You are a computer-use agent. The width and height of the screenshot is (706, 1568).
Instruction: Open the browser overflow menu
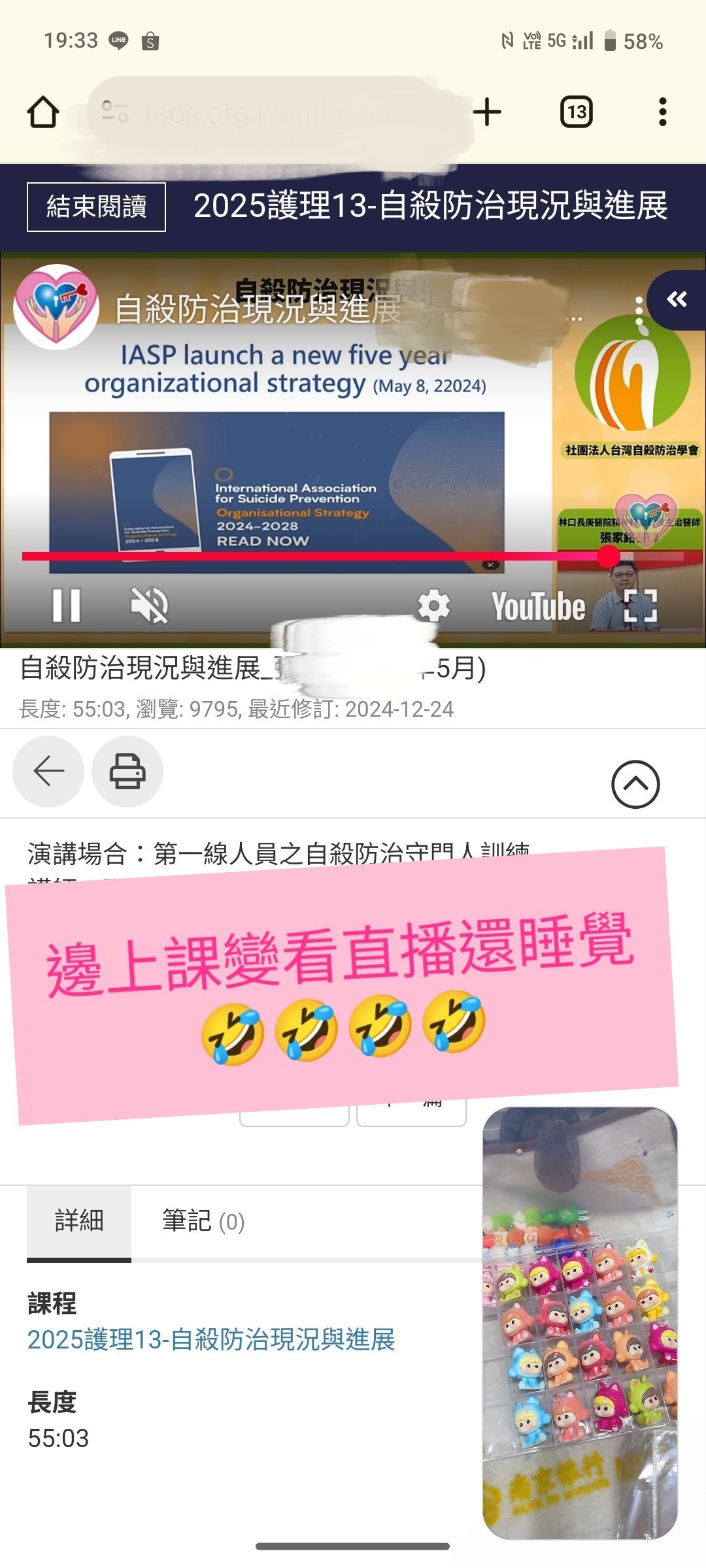point(663,112)
